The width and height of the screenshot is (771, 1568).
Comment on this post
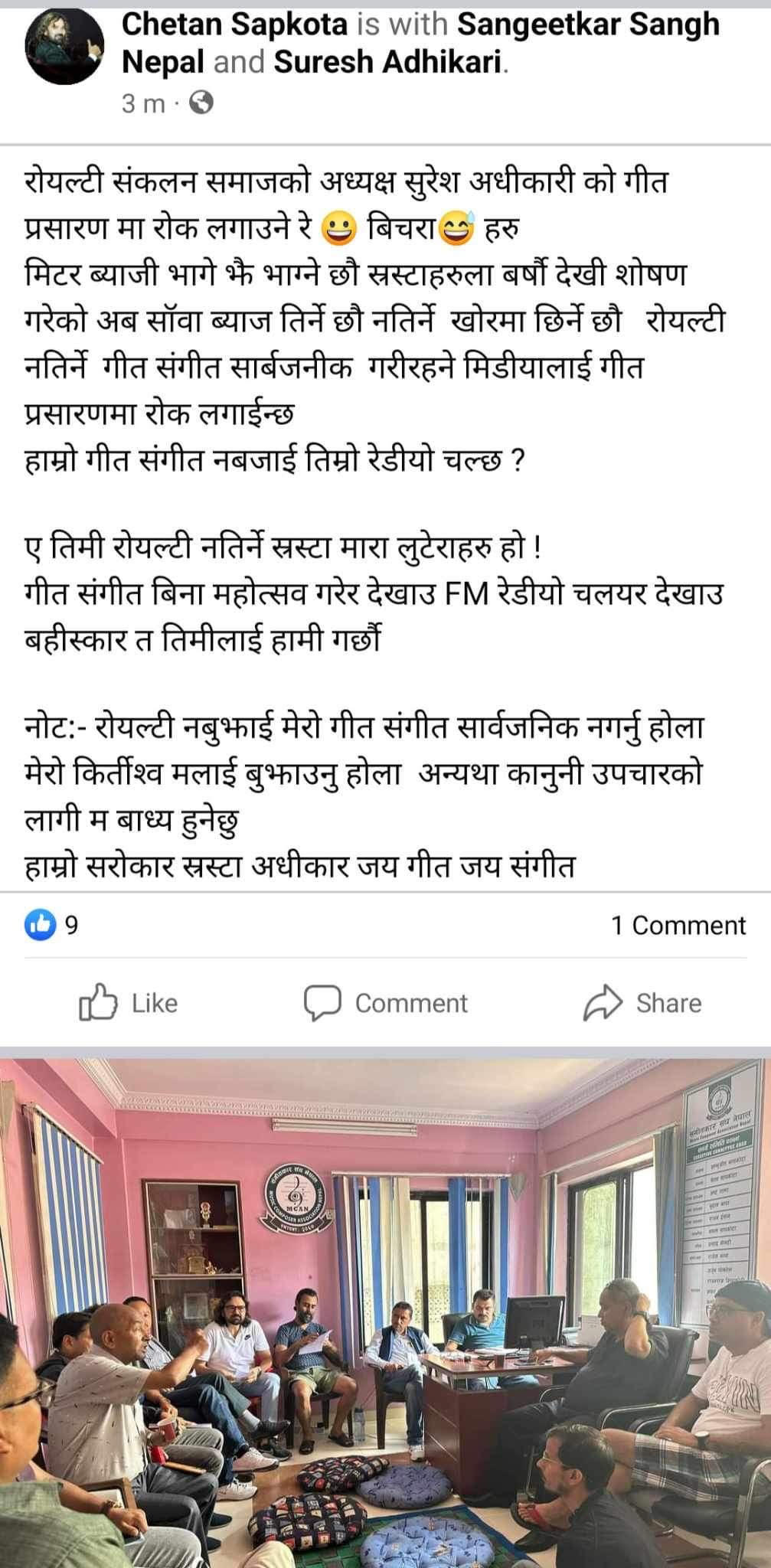[385, 1003]
